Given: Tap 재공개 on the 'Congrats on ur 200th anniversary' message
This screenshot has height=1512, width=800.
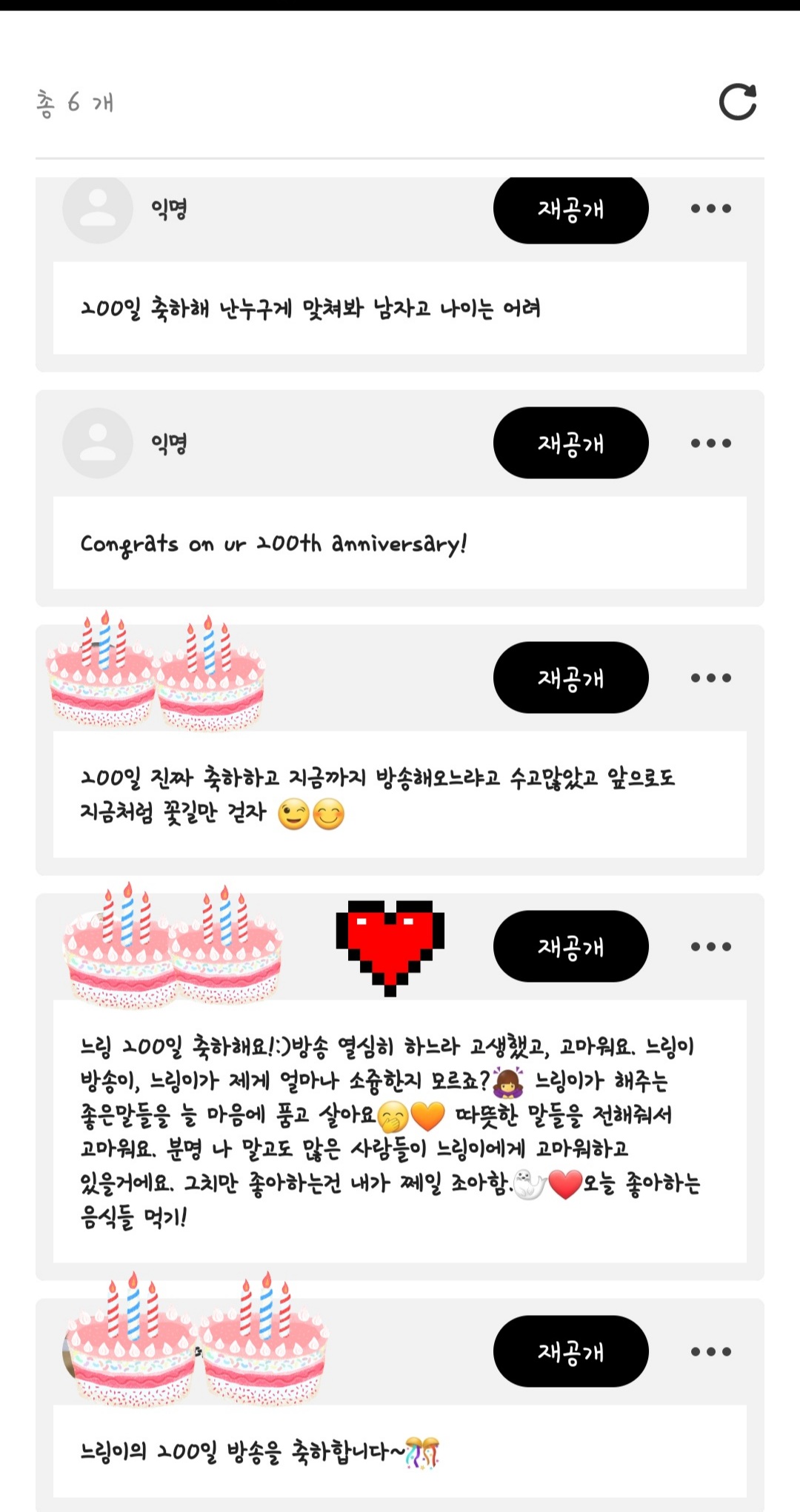Looking at the screenshot, I should (x=570, y=443).
